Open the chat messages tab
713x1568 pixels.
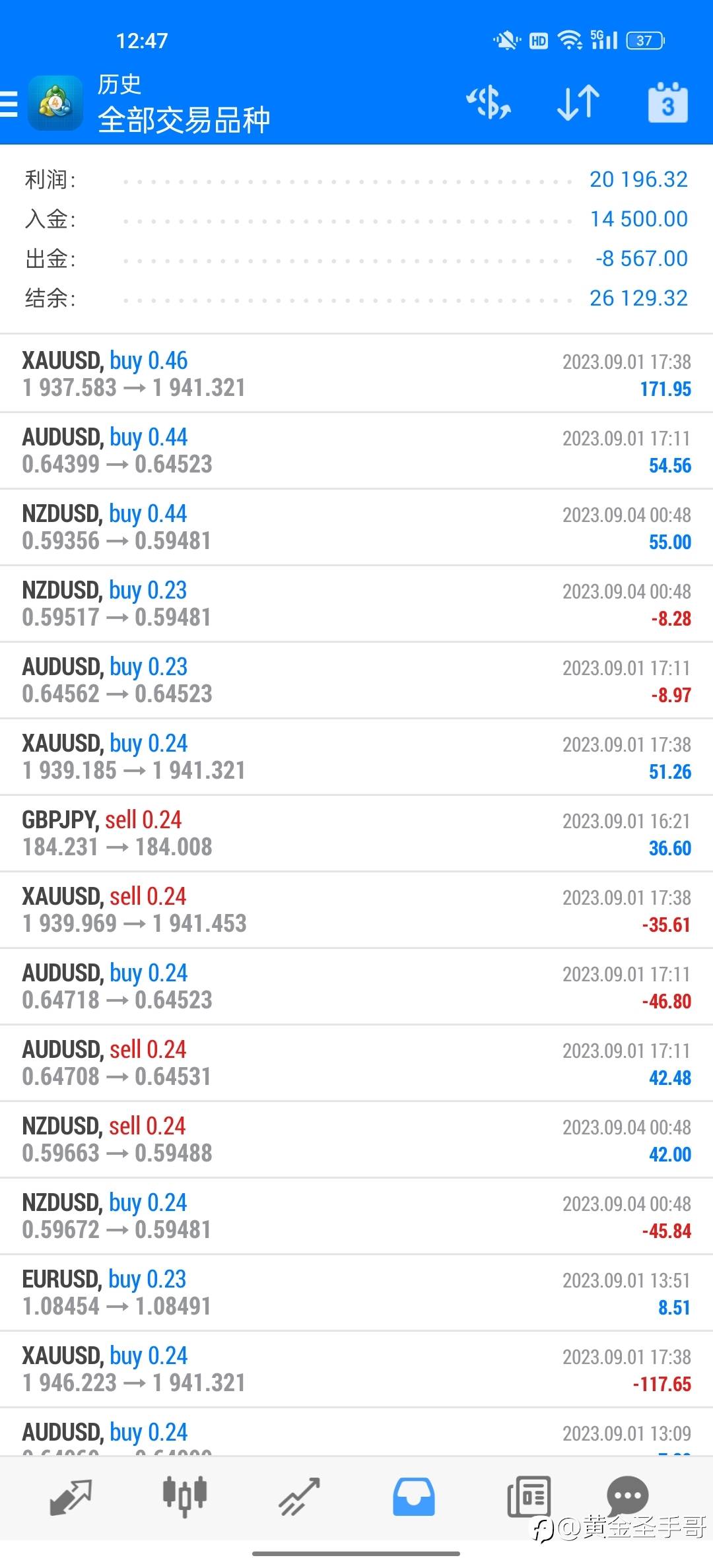(x=627, y=1495)
